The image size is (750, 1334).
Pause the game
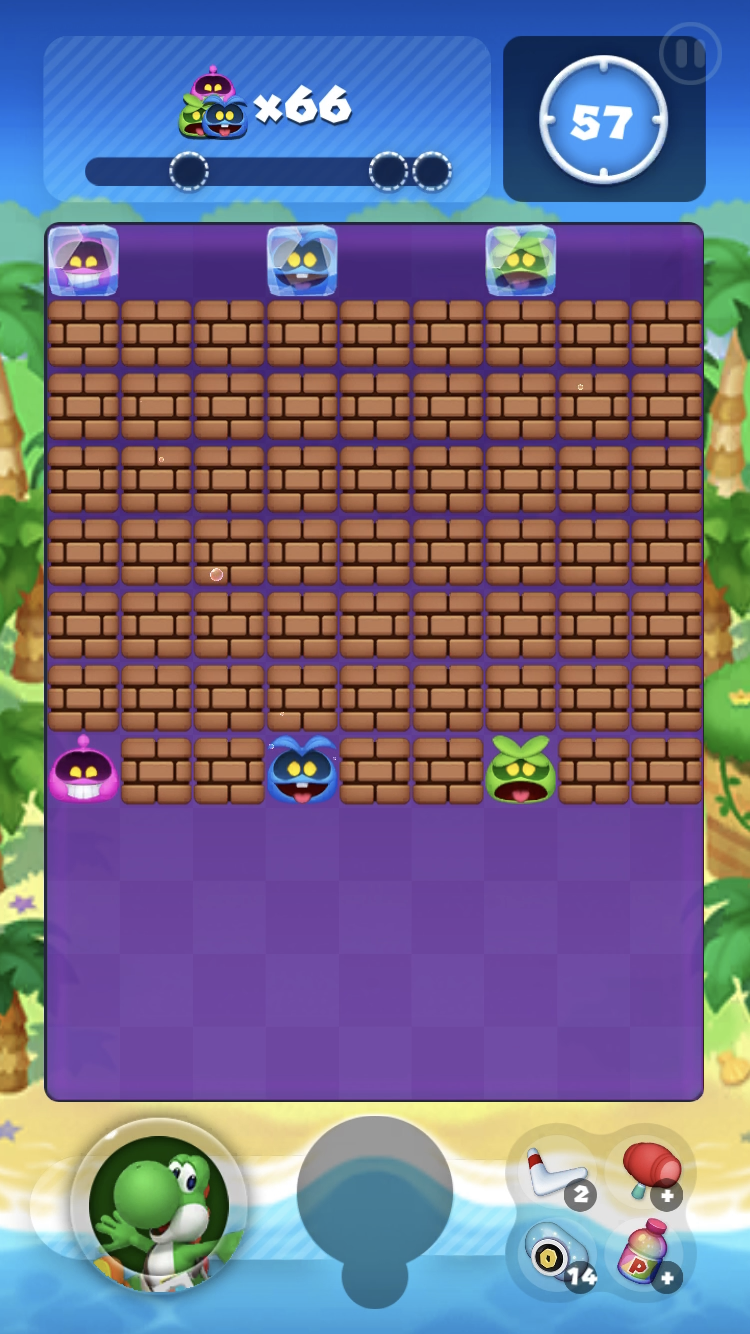[x=690, y=53]
